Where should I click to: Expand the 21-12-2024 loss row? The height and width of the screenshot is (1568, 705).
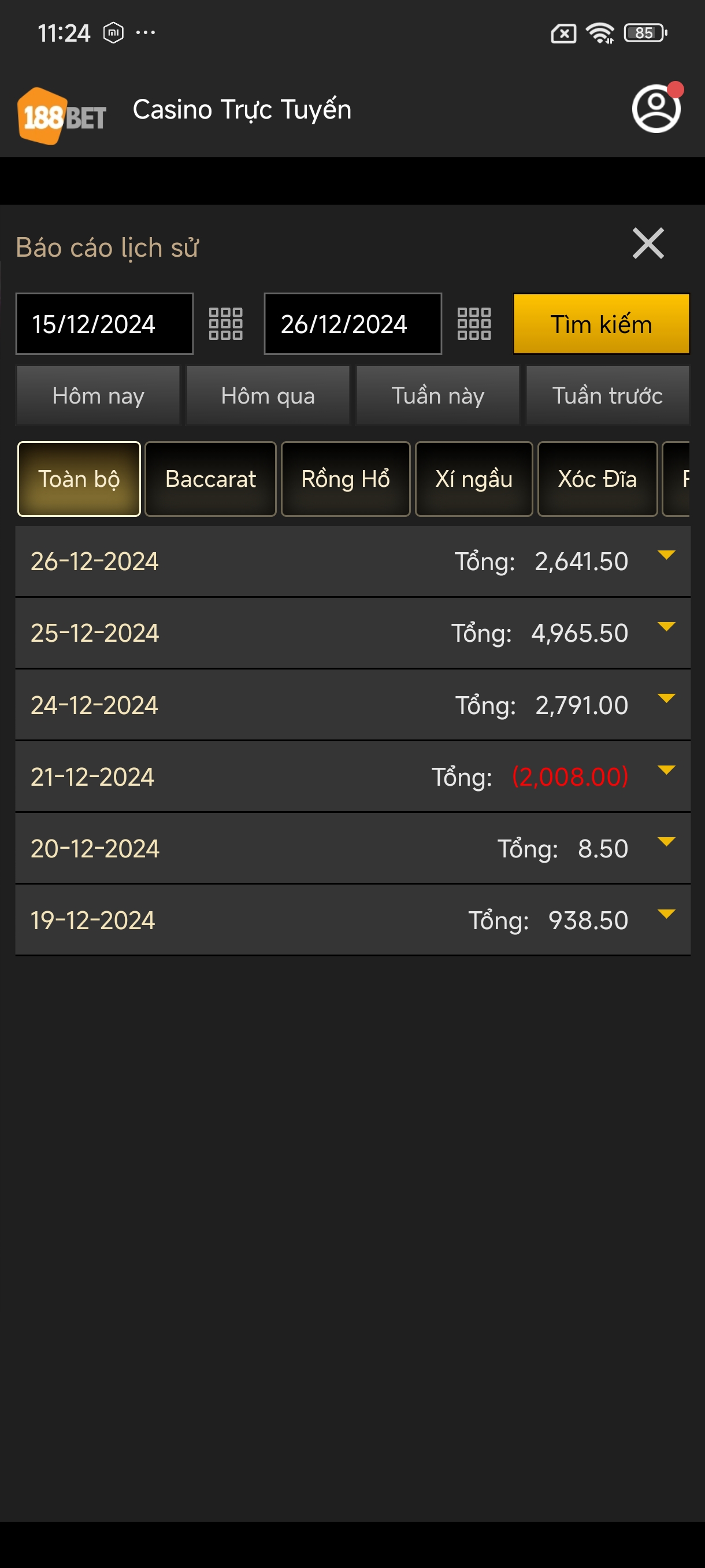tap(667, 776)
